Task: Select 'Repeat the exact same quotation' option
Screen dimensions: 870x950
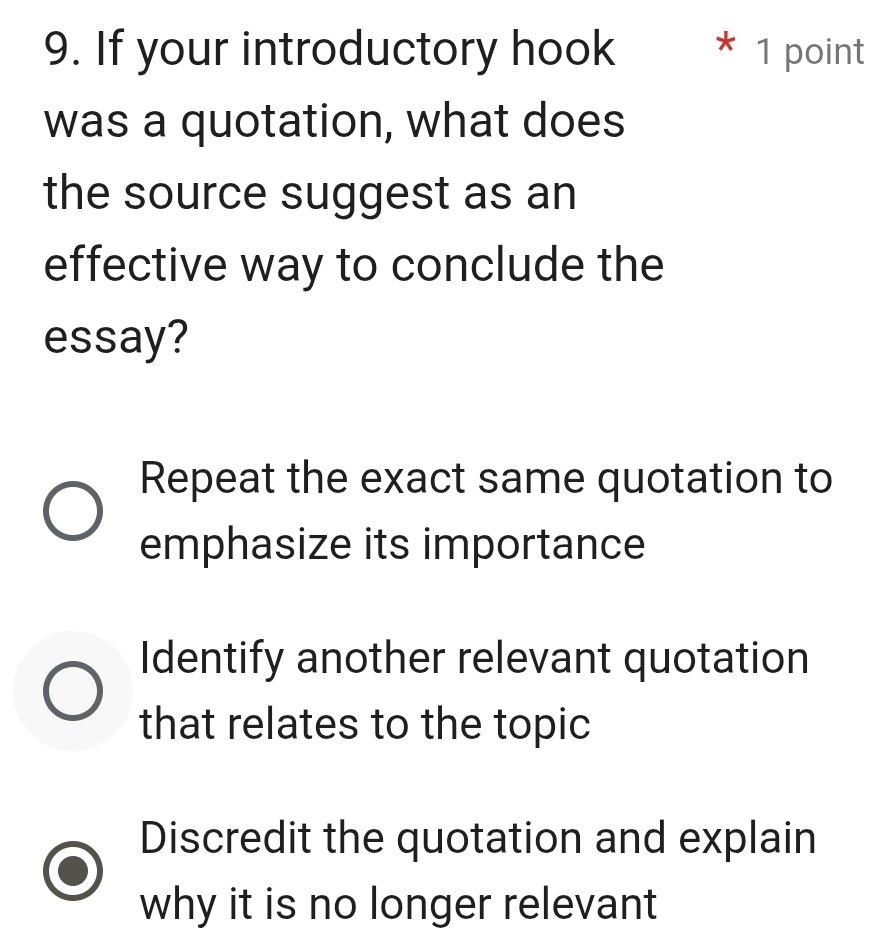Action: pos(73,511)
